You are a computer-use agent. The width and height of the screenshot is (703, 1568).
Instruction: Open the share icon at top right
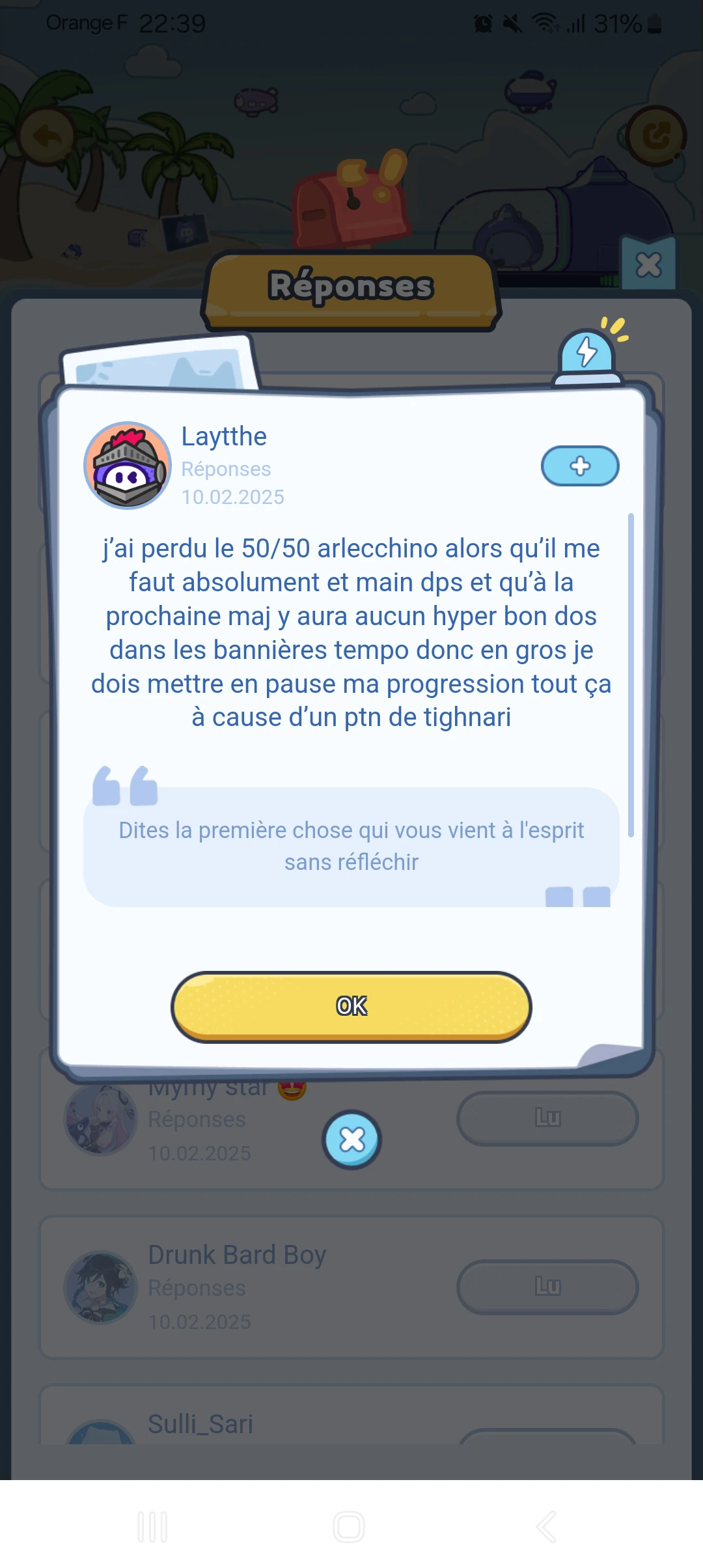[x=659, y=135]
